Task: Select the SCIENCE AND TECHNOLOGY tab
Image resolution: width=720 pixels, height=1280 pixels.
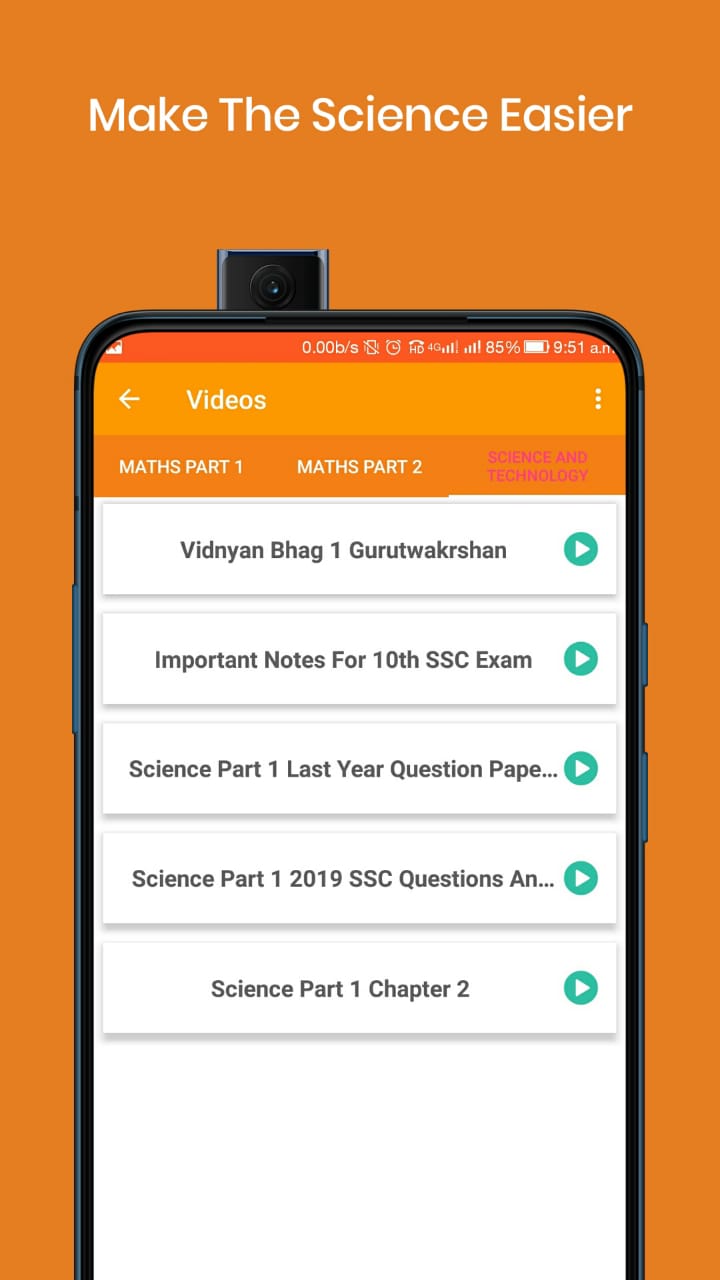Action: pos(537,466)
